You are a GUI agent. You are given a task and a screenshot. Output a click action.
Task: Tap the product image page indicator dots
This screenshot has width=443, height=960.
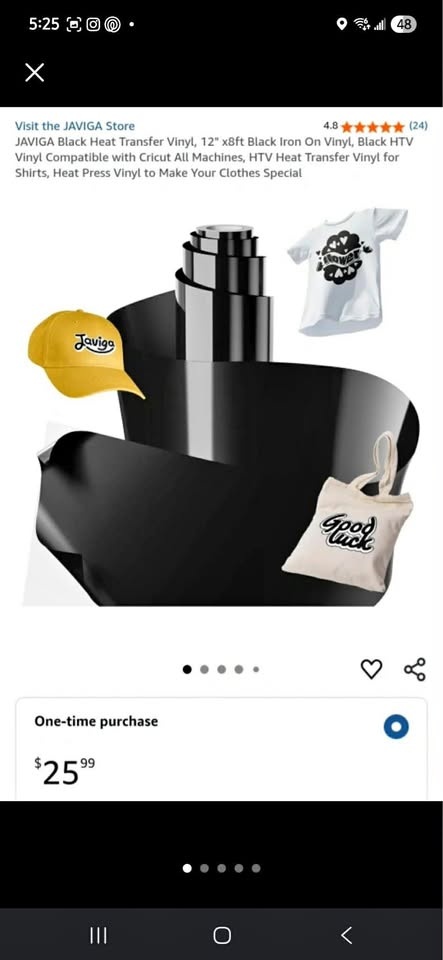[x=221, y=669]
